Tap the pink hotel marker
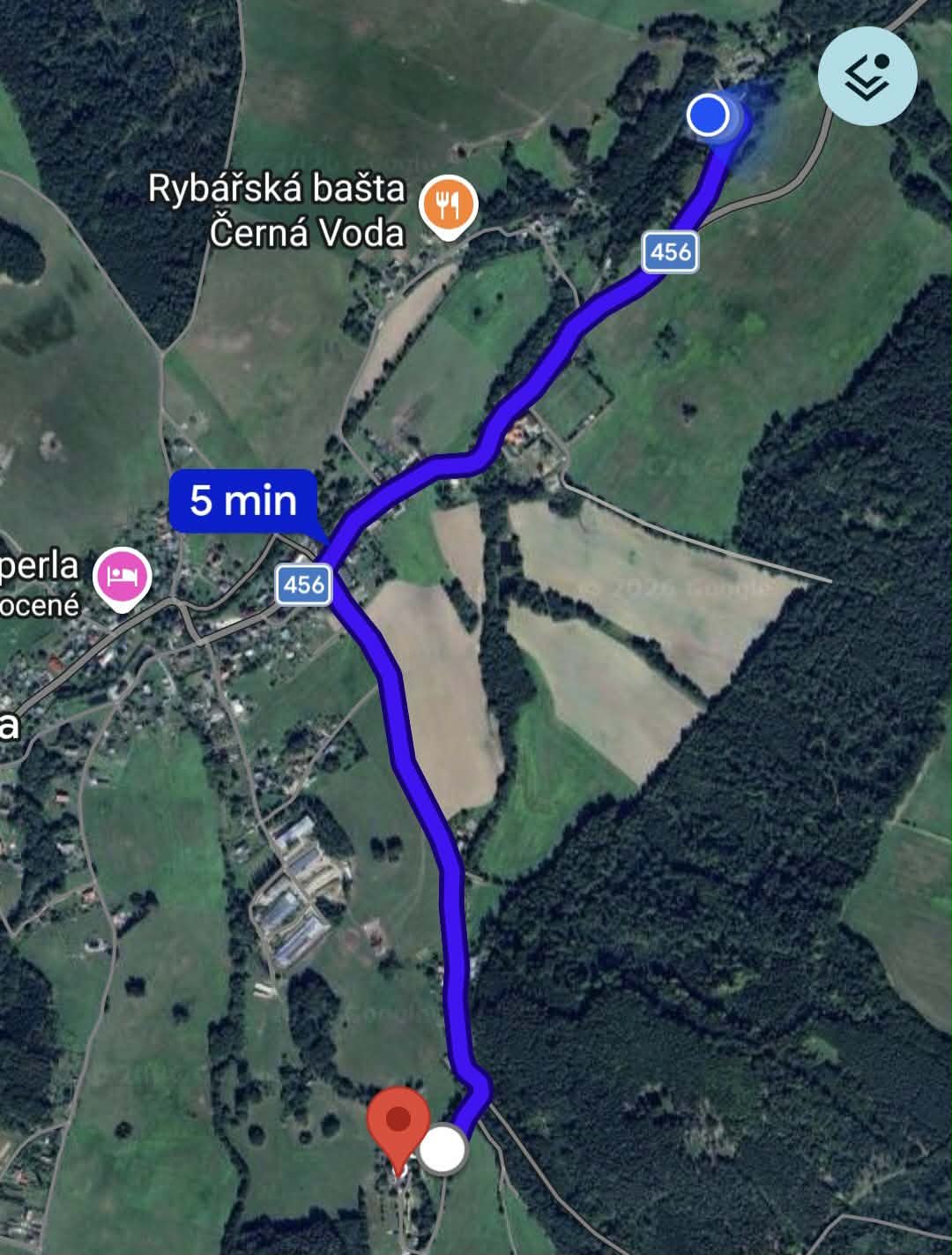Screen dimensions: 952x1255 coord(123,578)
